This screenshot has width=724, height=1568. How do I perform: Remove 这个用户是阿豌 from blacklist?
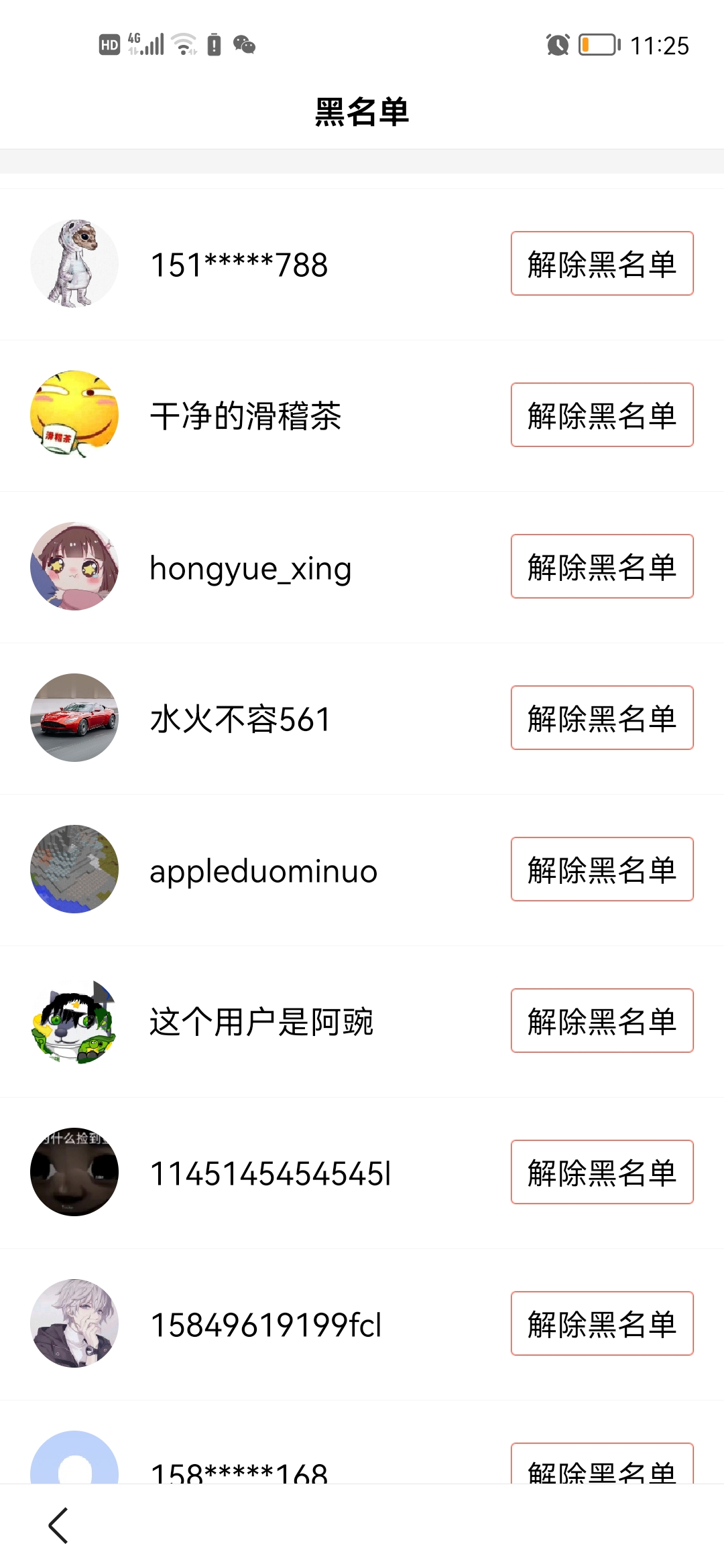tap(602, 1021)
